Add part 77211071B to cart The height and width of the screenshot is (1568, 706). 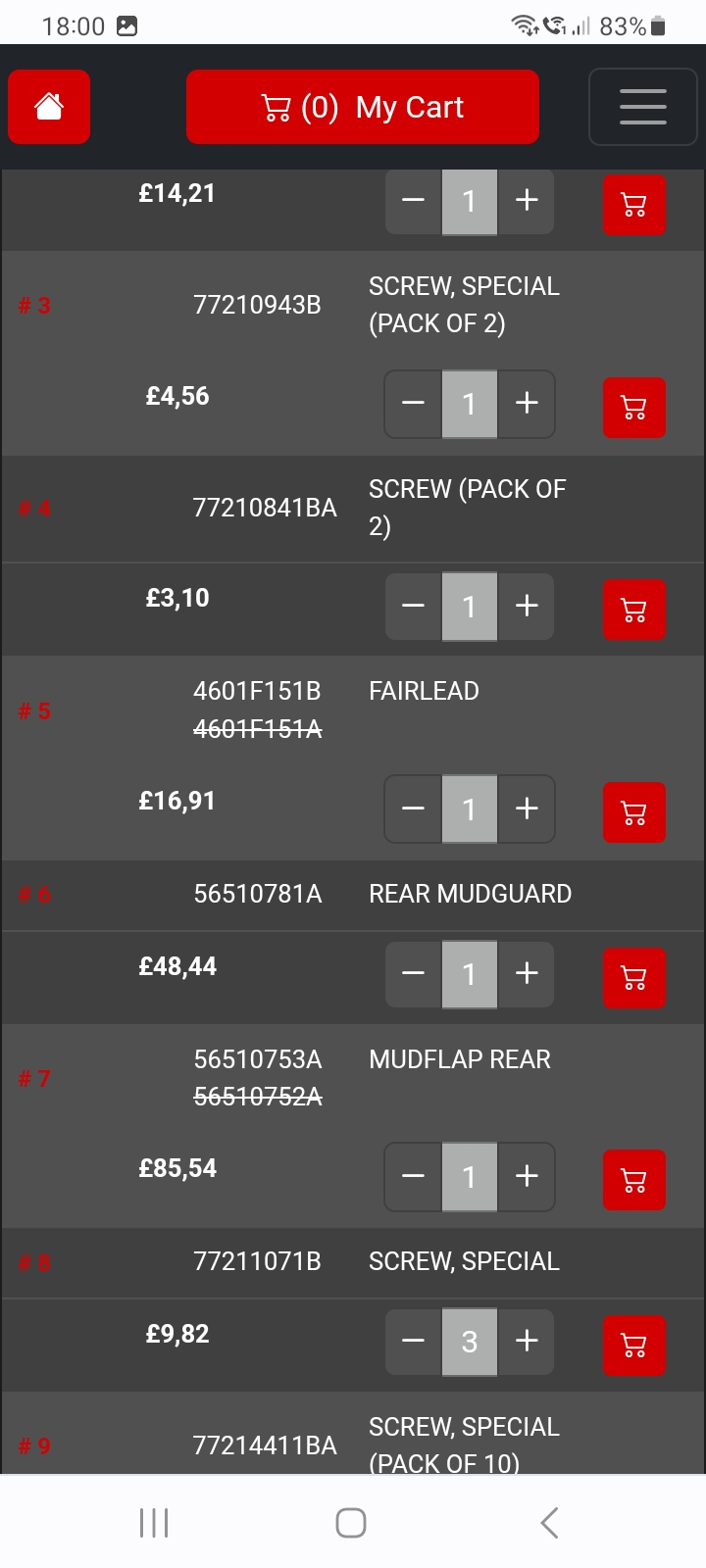click(633, 1346)
